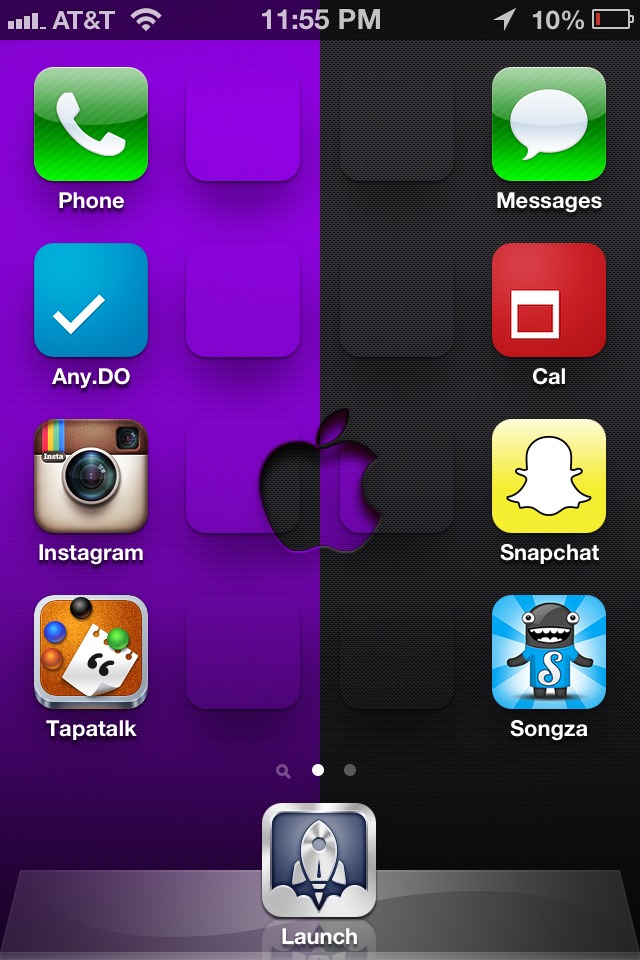
Task: Tap the page indicator dots
Action: pos(318,770)
